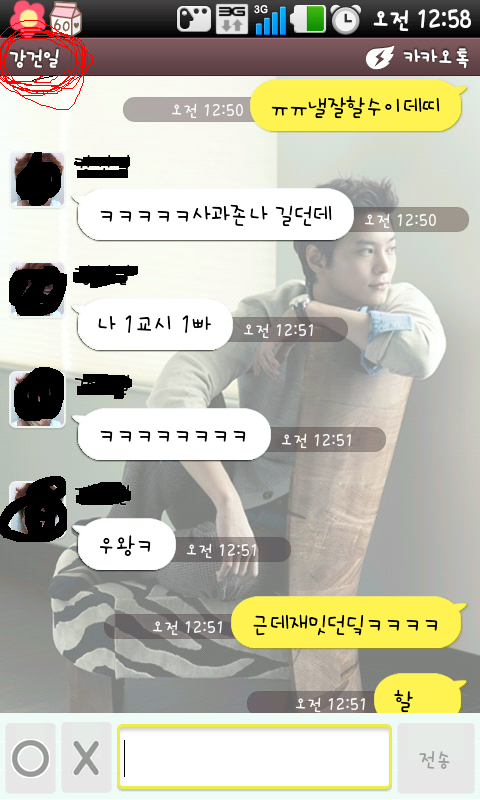The height and width of the screenshot is (800, 480).
Task: Tap the 전송 send button
Action: (x=436, y=758)
